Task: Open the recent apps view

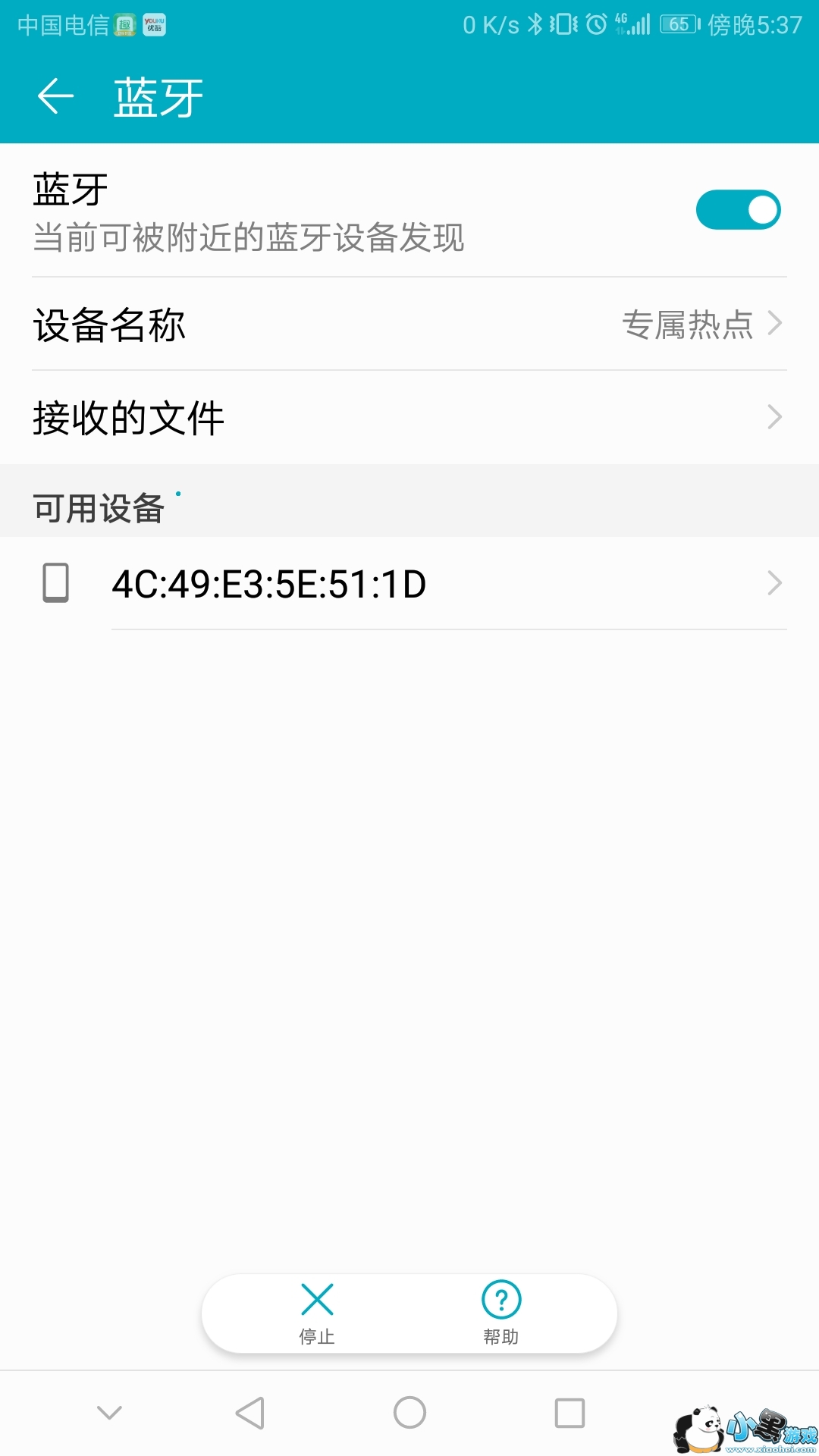Action: click(570, 1414)
